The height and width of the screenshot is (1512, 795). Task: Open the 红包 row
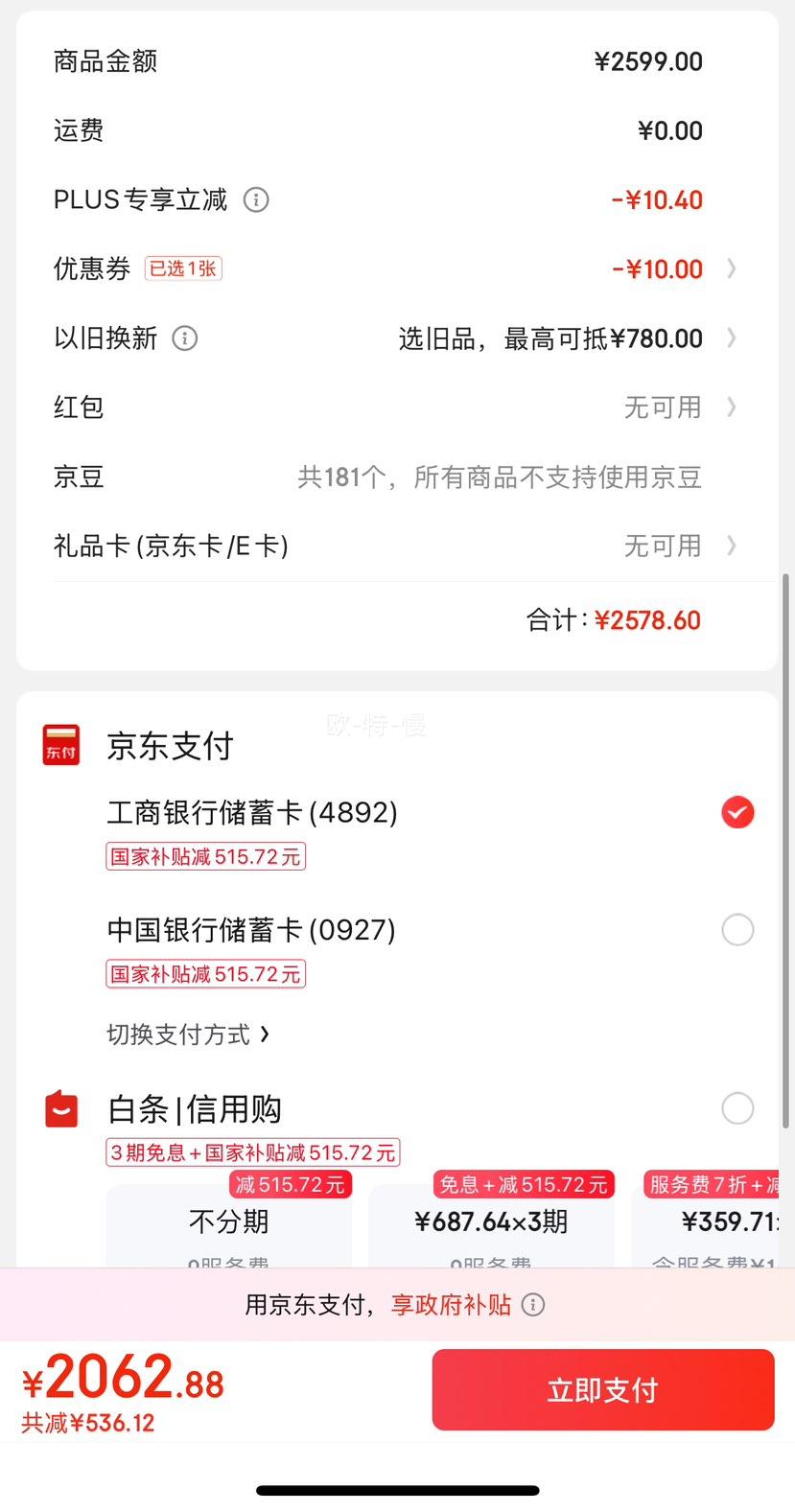(396, 407)
